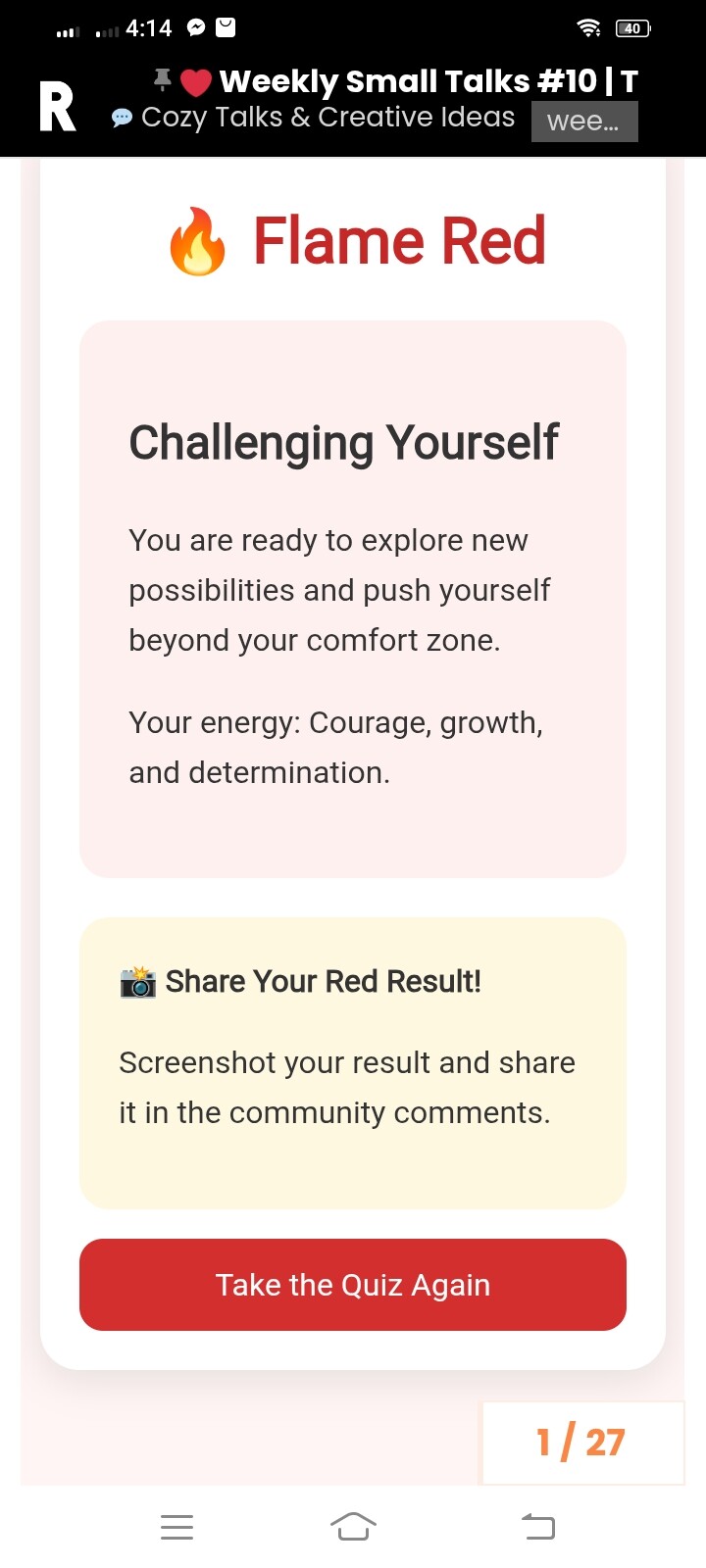Select the wee... tag chip
The width and height of the screenshot is (706, 1568).
(x=584, y=122)
